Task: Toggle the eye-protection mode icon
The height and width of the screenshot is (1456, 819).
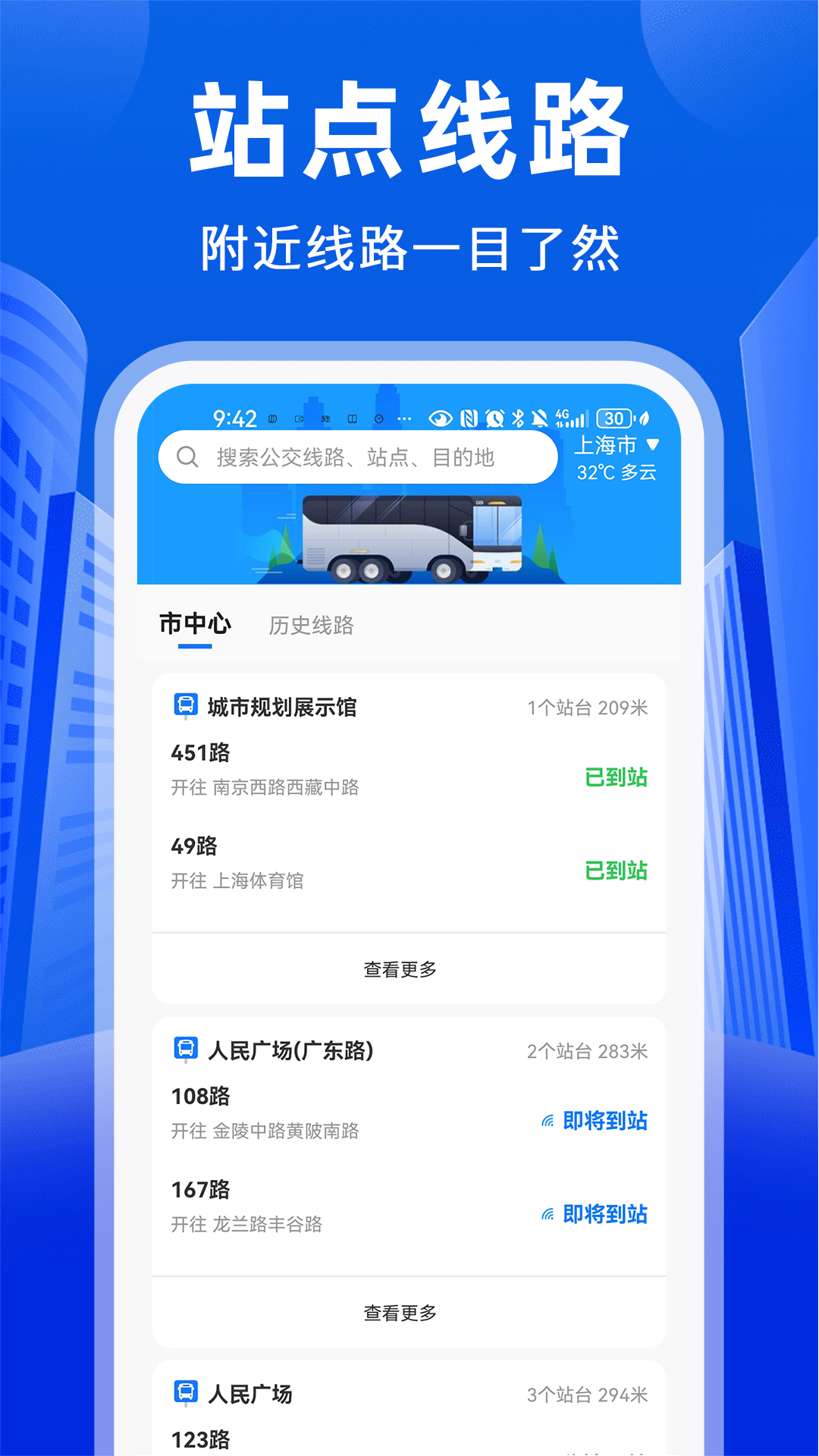Action: point(442,418)
